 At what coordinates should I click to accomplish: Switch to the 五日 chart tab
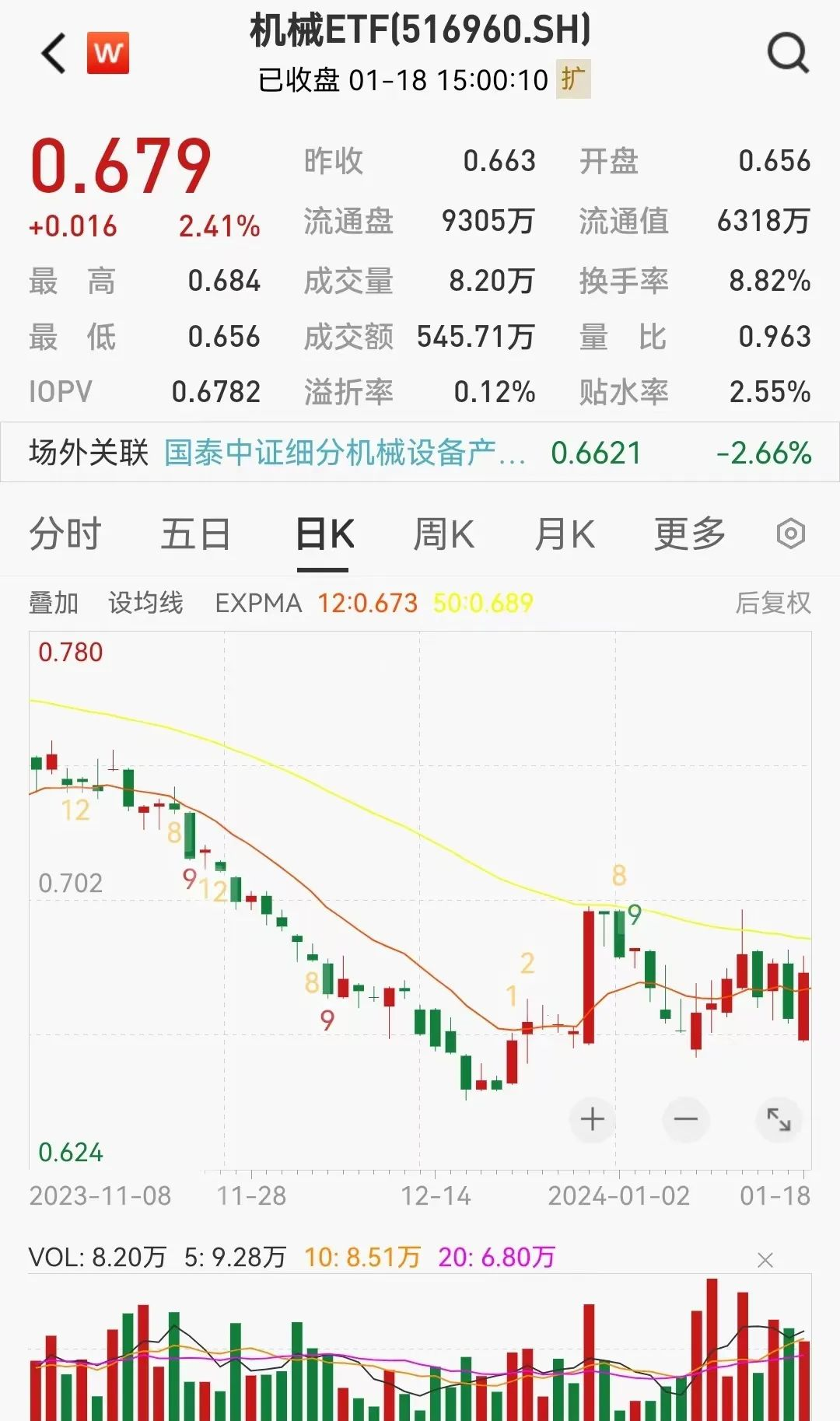coord(195,535)
